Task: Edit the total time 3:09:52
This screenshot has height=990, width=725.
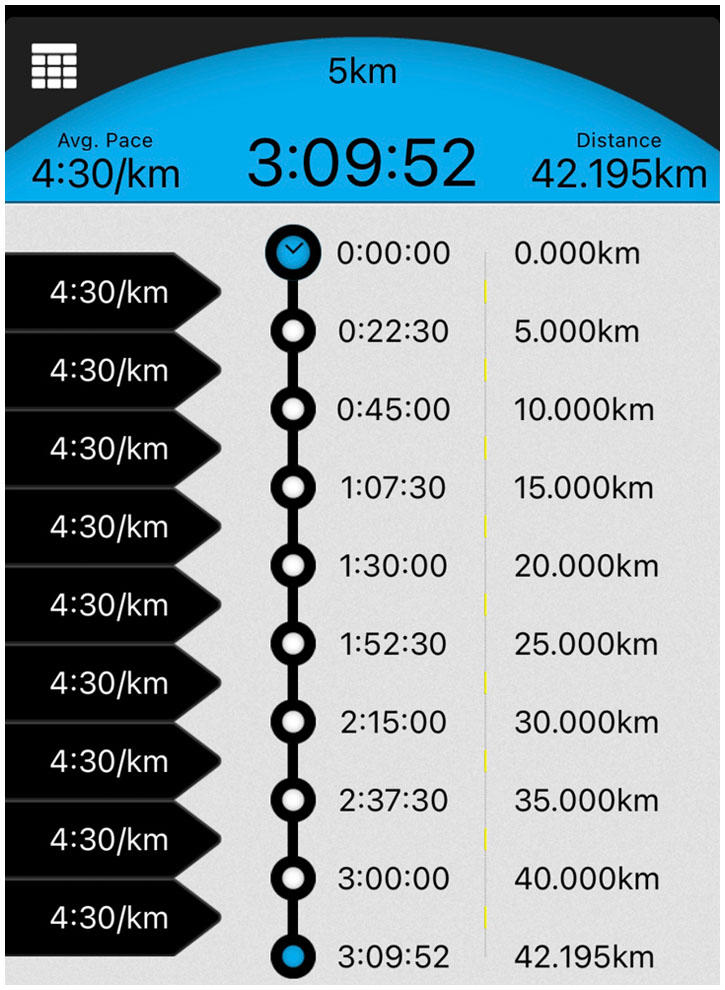Action: coord(362,163)
